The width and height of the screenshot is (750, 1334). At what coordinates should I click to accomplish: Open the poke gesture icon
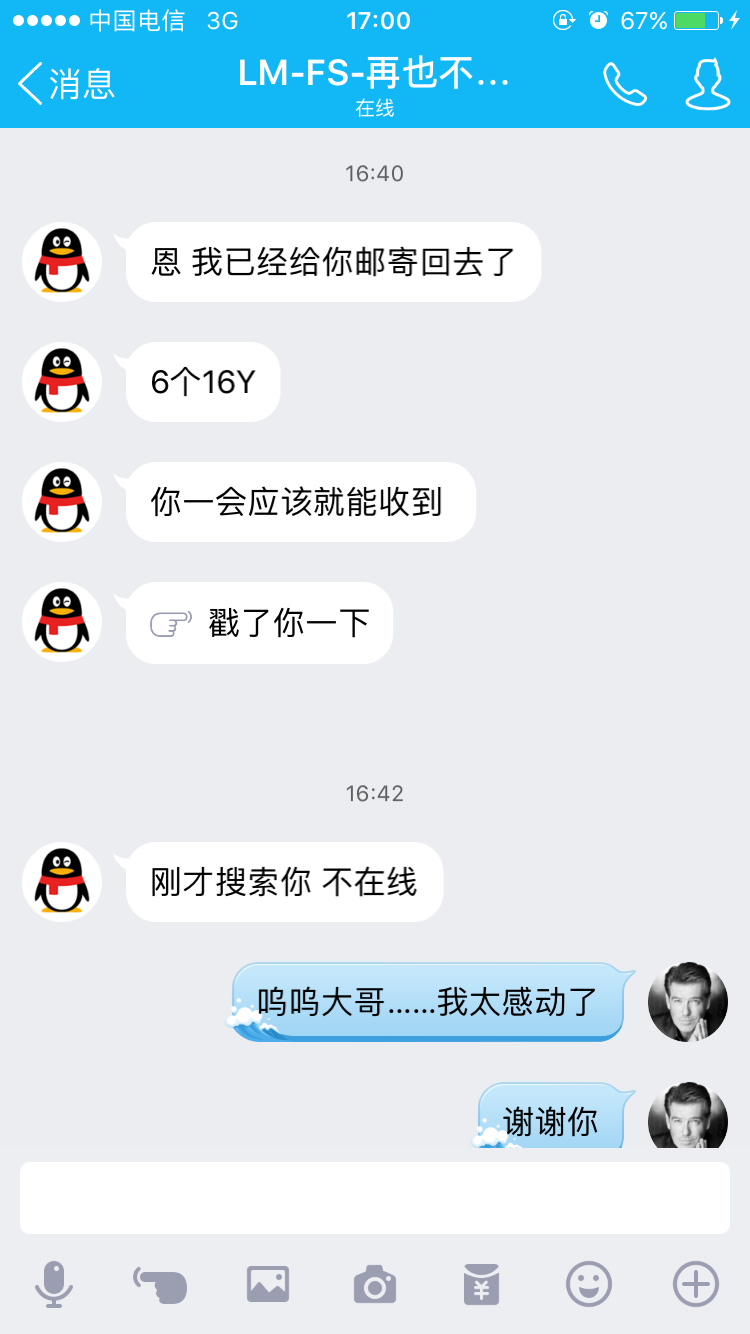(x=160, y=1283)
